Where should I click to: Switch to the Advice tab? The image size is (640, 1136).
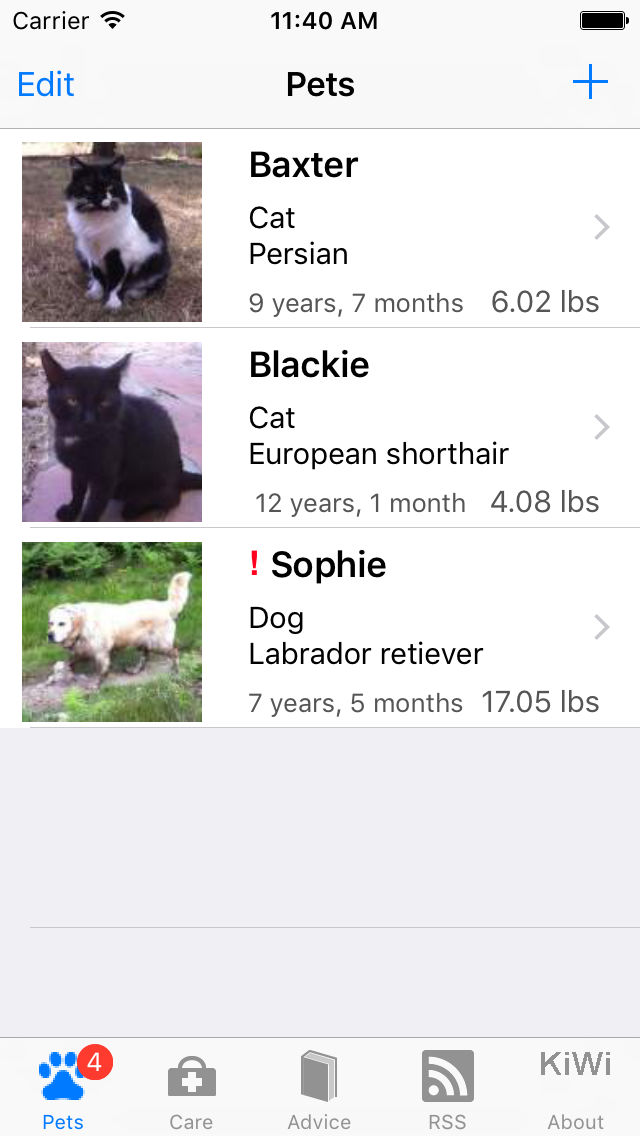(320, 1087)
